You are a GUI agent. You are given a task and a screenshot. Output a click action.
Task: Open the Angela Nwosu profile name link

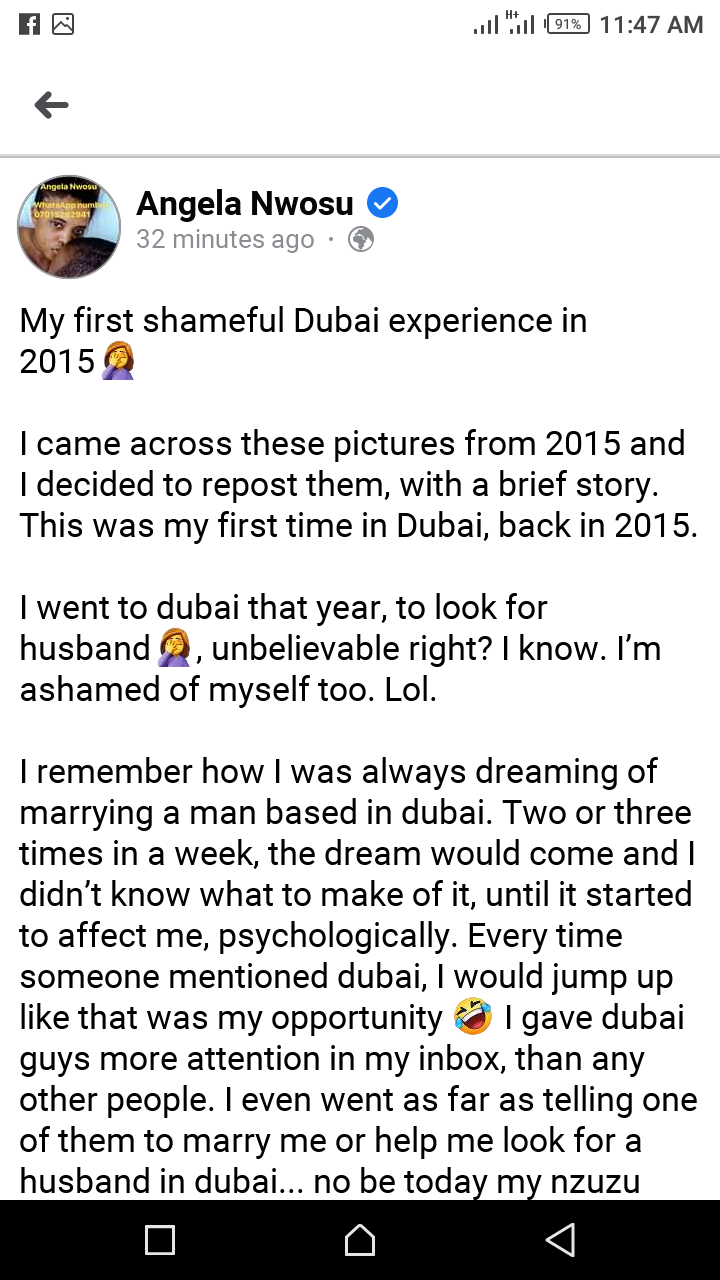coord(245,204)
